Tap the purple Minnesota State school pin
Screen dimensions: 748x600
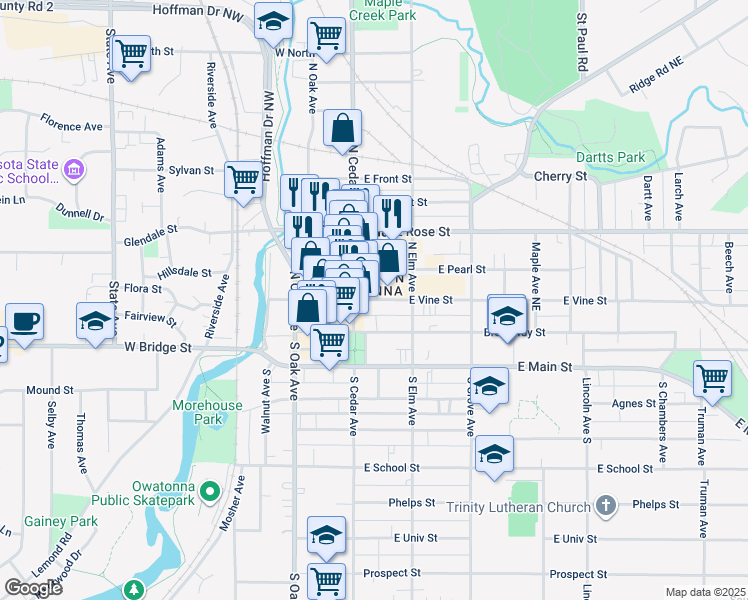tap(74, 170)
